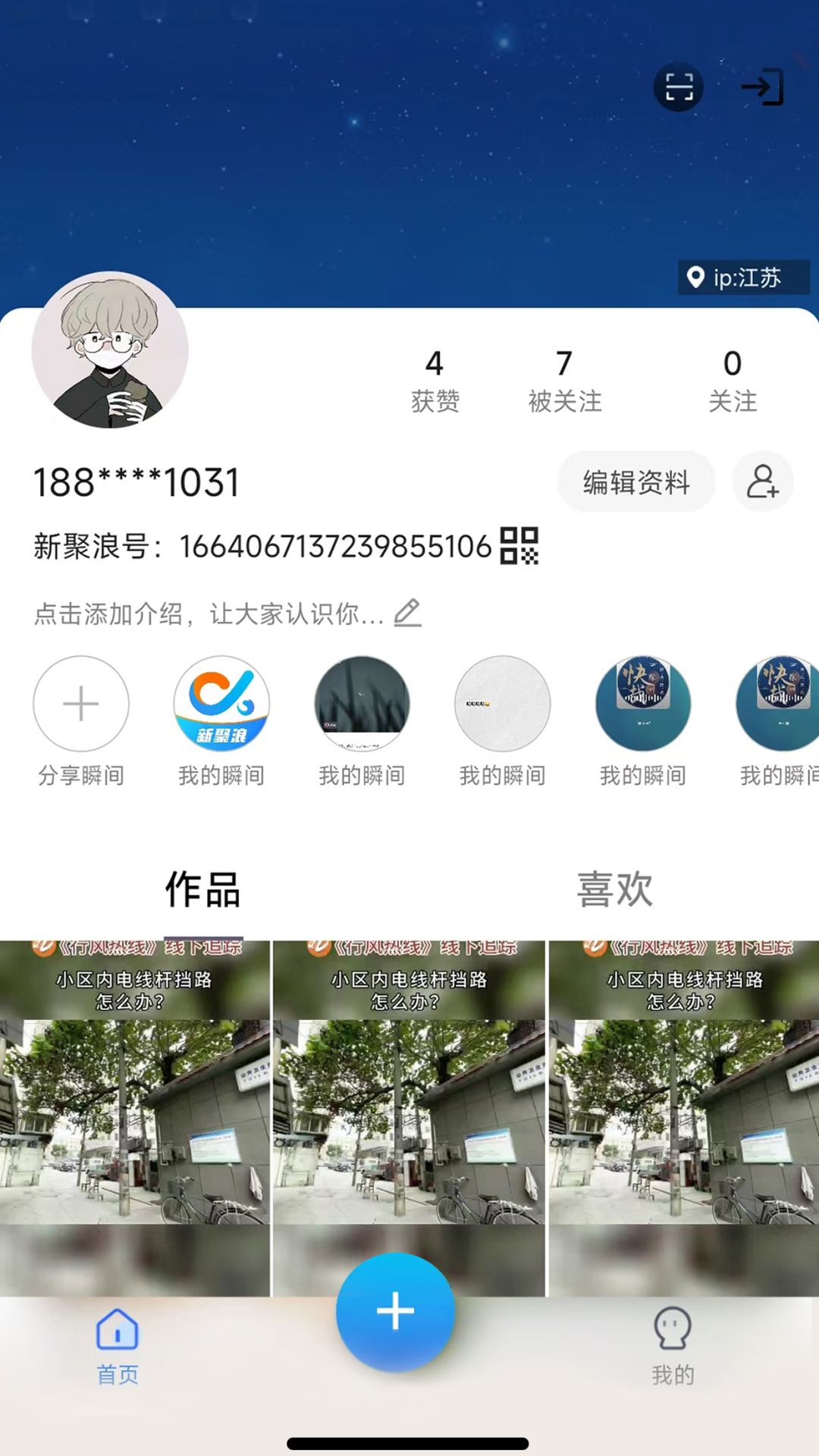Tap the ip:江苏 location badge
This screenshot has width=819, height=1456.
(x=743, y=278)
